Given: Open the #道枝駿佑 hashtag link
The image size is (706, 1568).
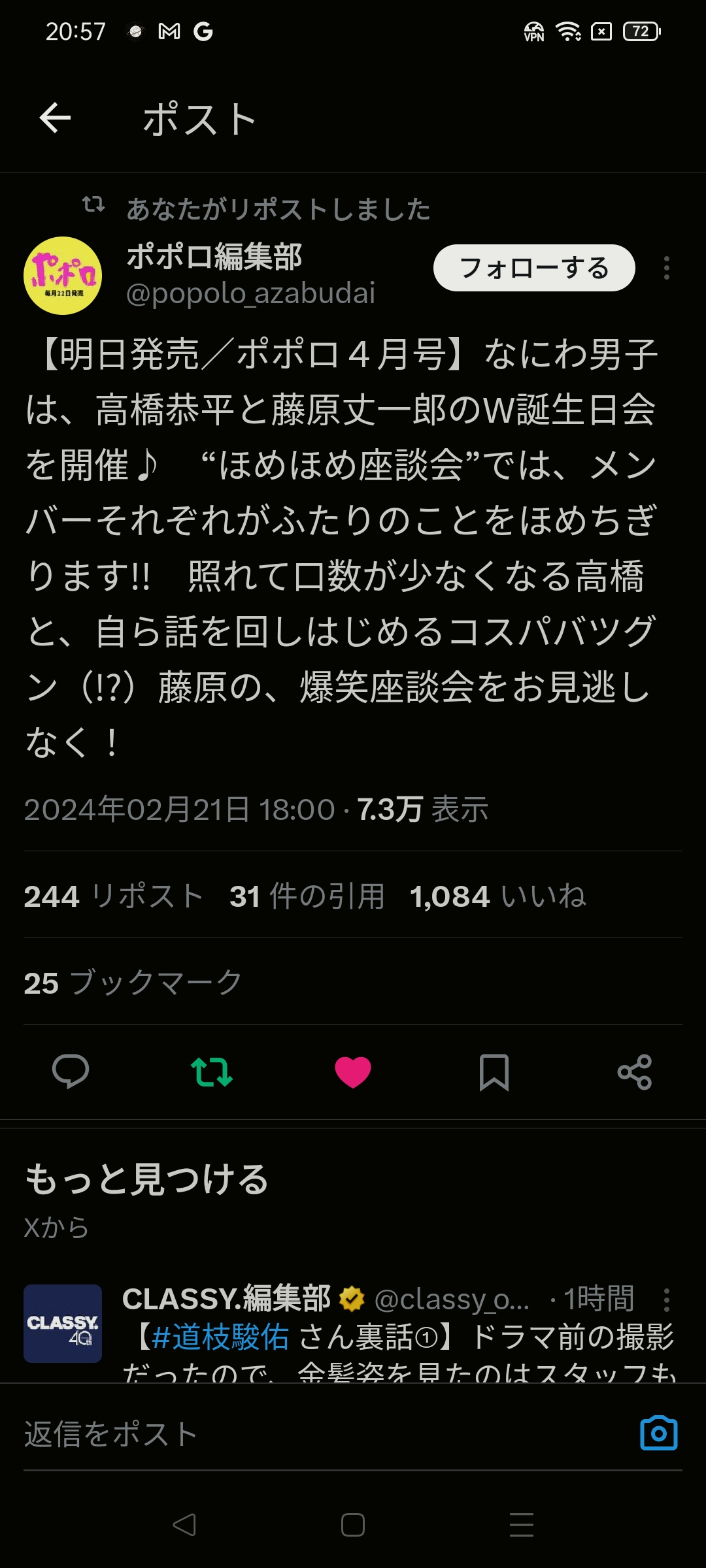Looking at the screenshot, I should (x=220, y=1337).
